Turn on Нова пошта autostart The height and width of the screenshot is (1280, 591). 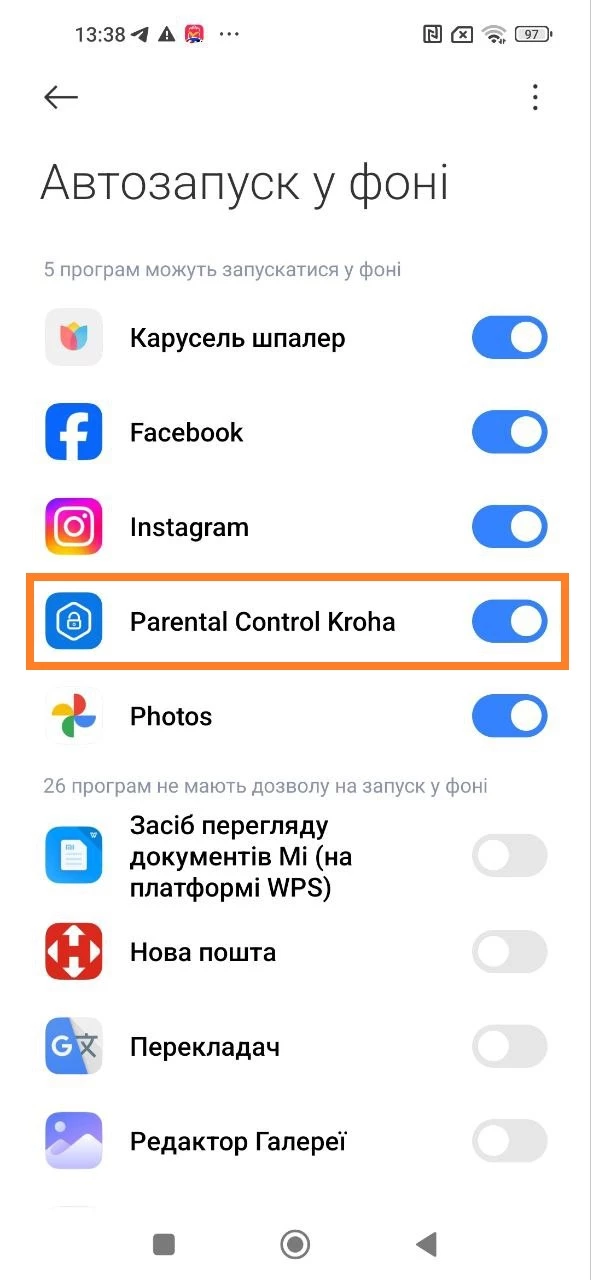[510, 952]
